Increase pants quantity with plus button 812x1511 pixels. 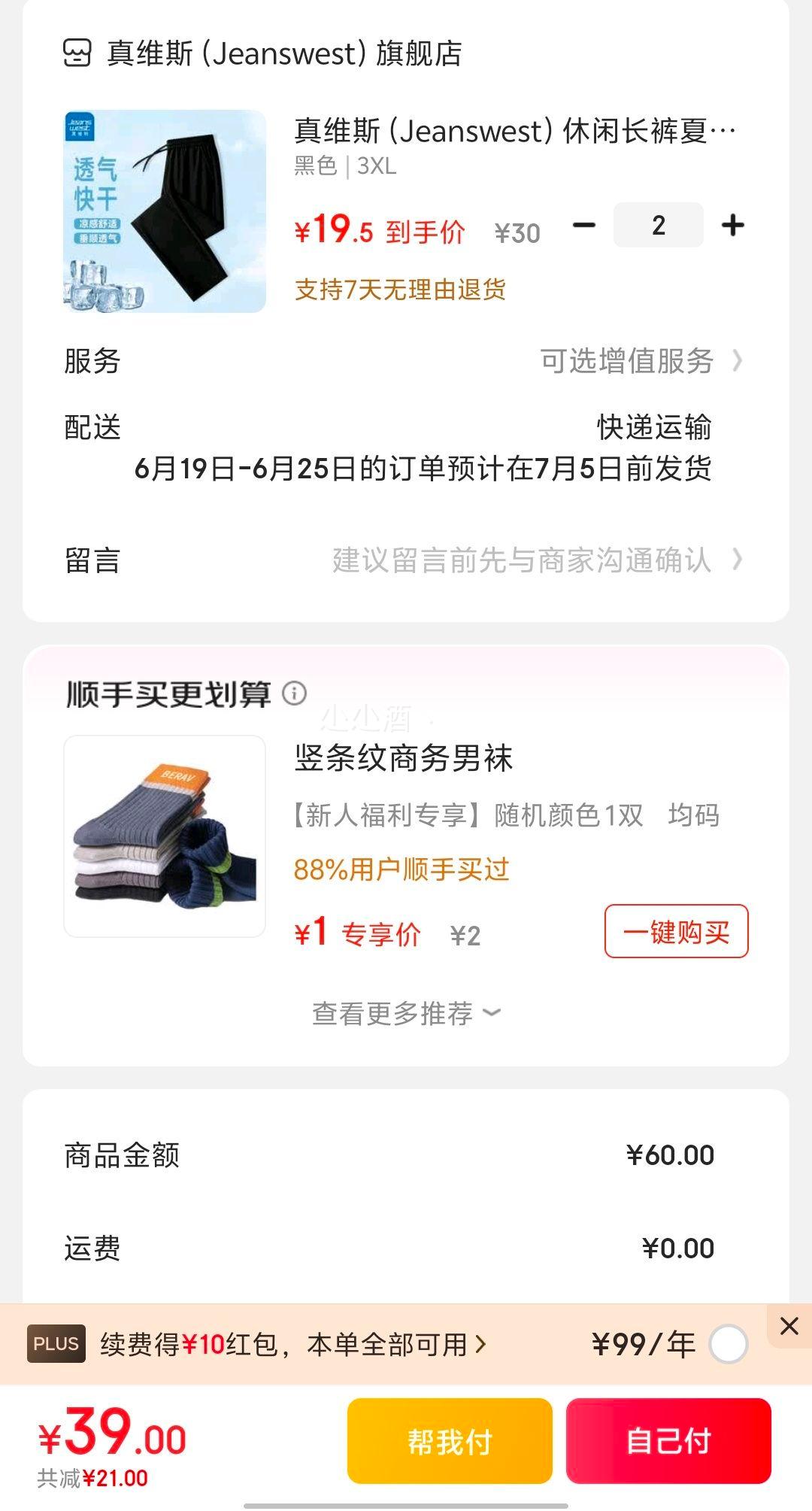tap(732, 225)
